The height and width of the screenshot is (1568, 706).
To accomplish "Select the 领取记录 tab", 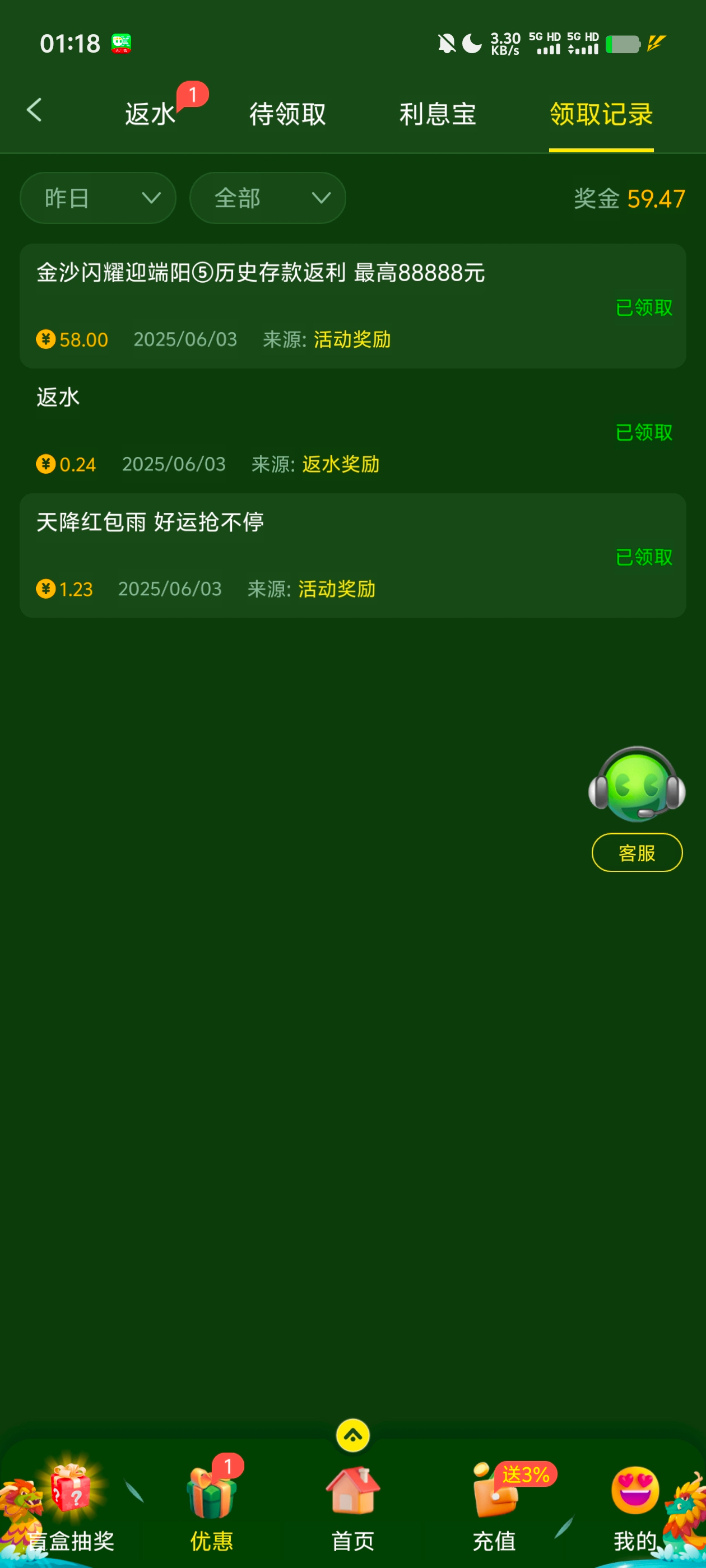I will [601, 114].
